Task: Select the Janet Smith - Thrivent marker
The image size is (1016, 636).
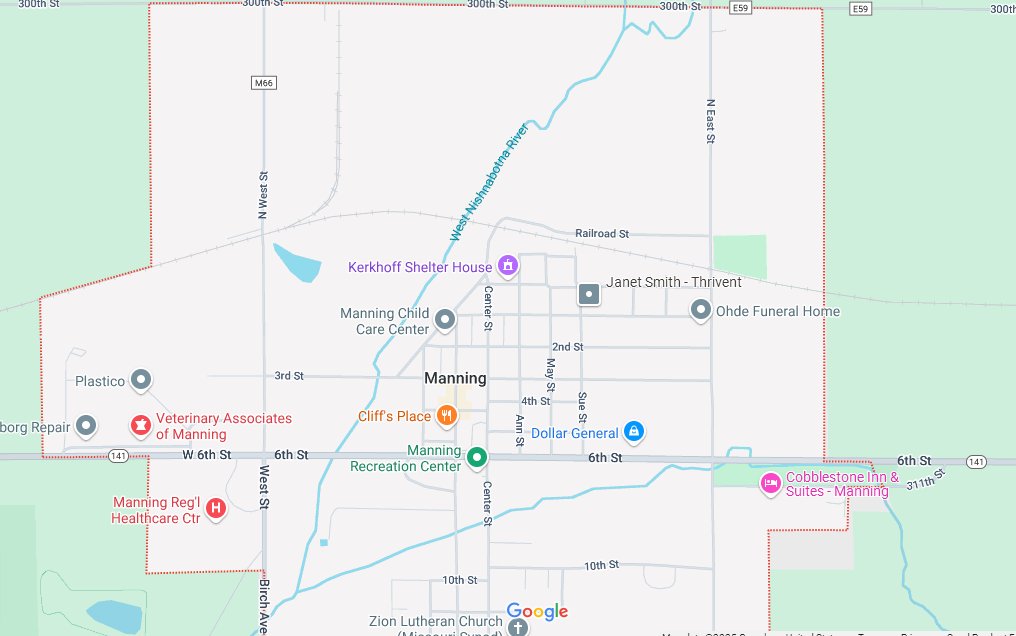Action: (x=589, y=294)
